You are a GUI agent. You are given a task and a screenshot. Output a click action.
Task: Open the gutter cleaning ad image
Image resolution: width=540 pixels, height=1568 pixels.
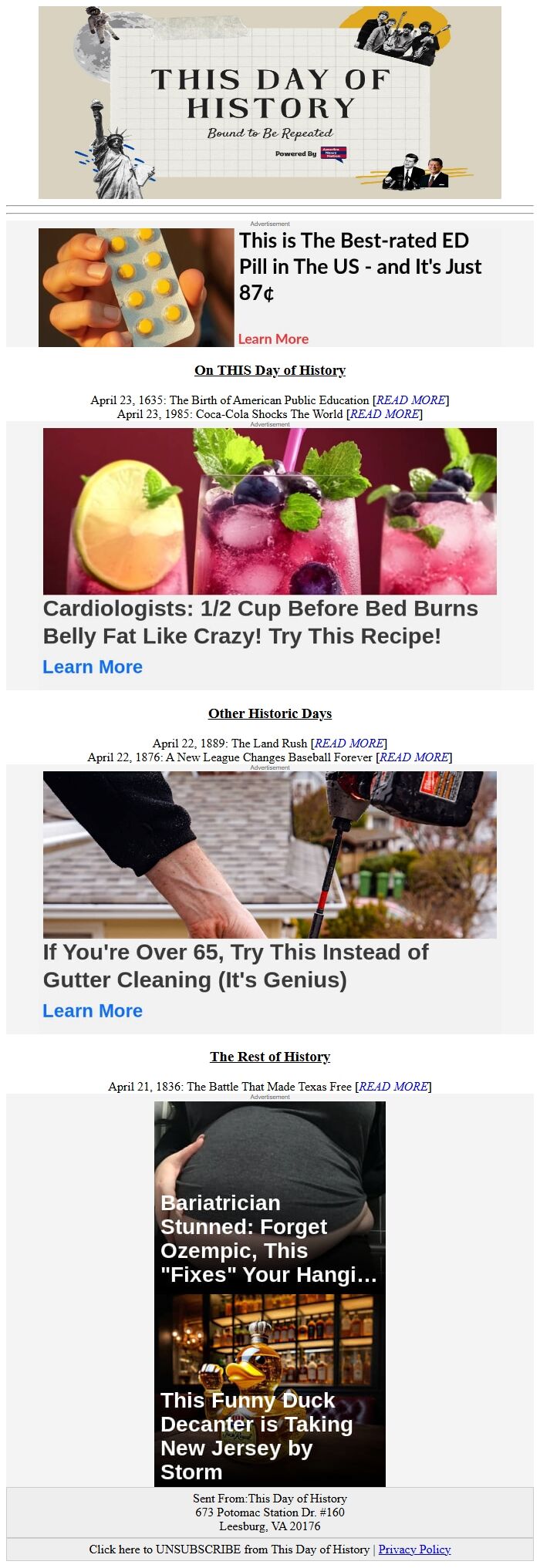click(269, 855)
